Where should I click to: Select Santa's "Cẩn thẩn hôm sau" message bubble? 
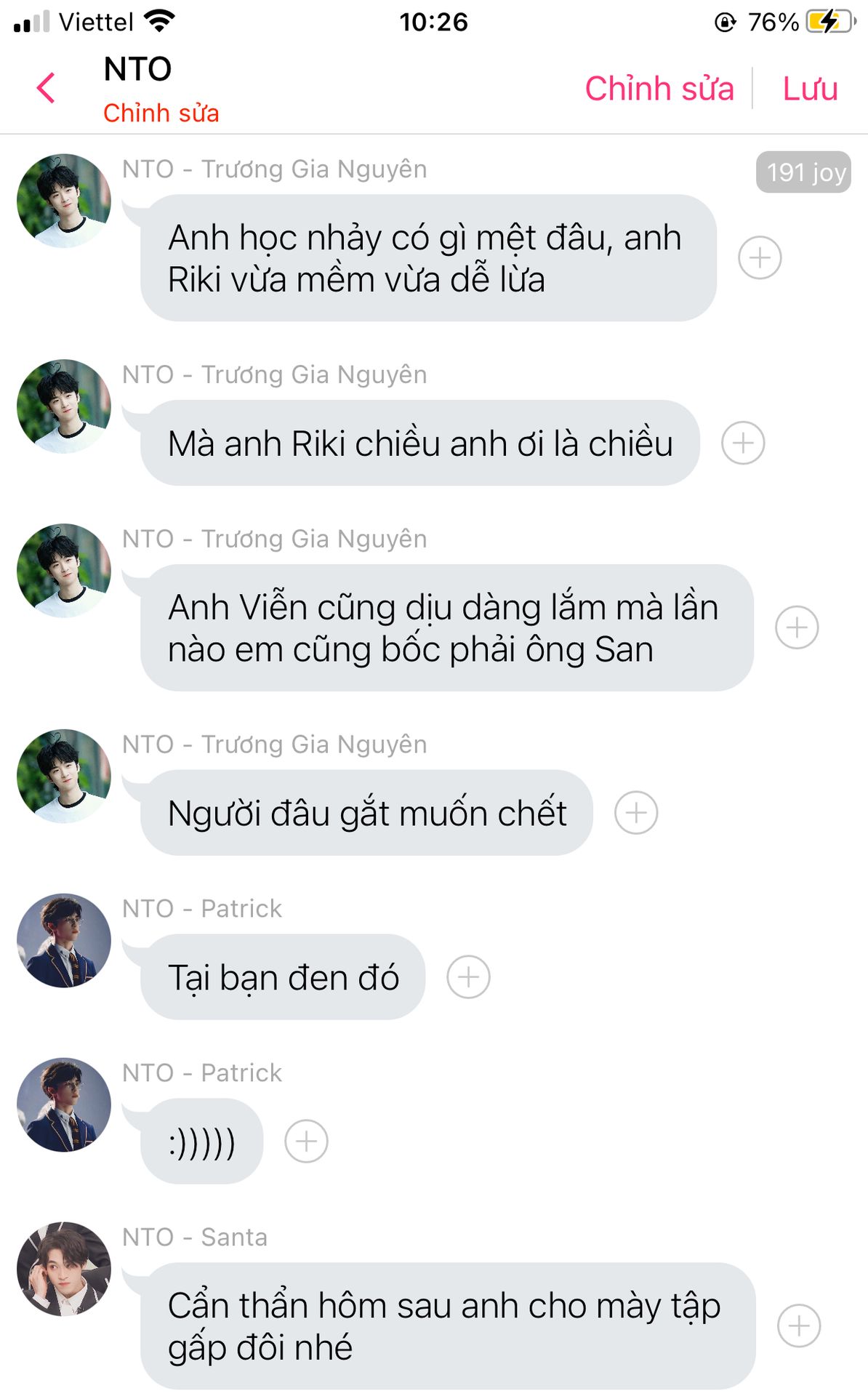pyautogui.click(x=448, y=1326)
